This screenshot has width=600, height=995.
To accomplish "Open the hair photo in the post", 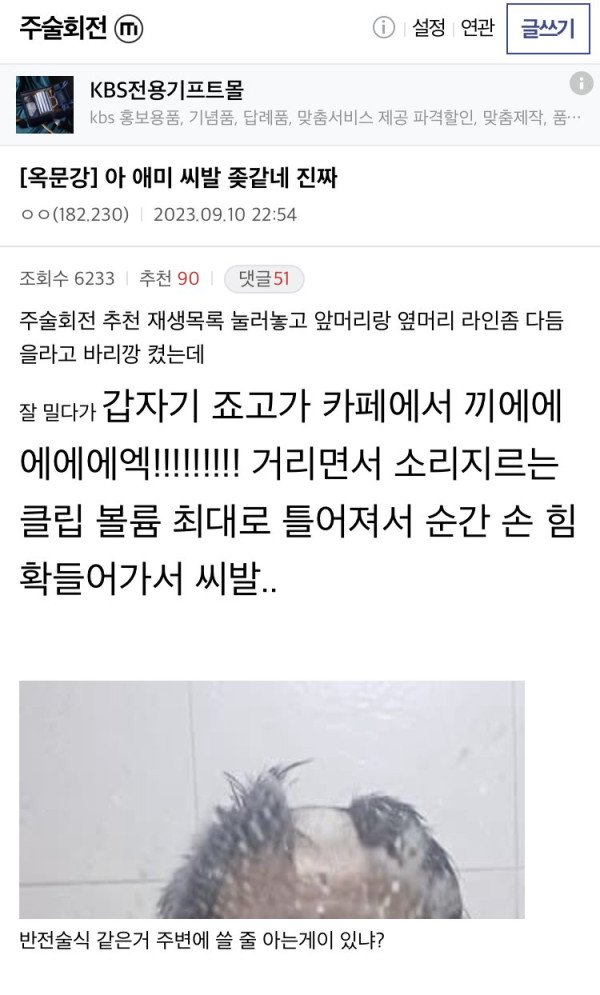I will click(271, 799).
